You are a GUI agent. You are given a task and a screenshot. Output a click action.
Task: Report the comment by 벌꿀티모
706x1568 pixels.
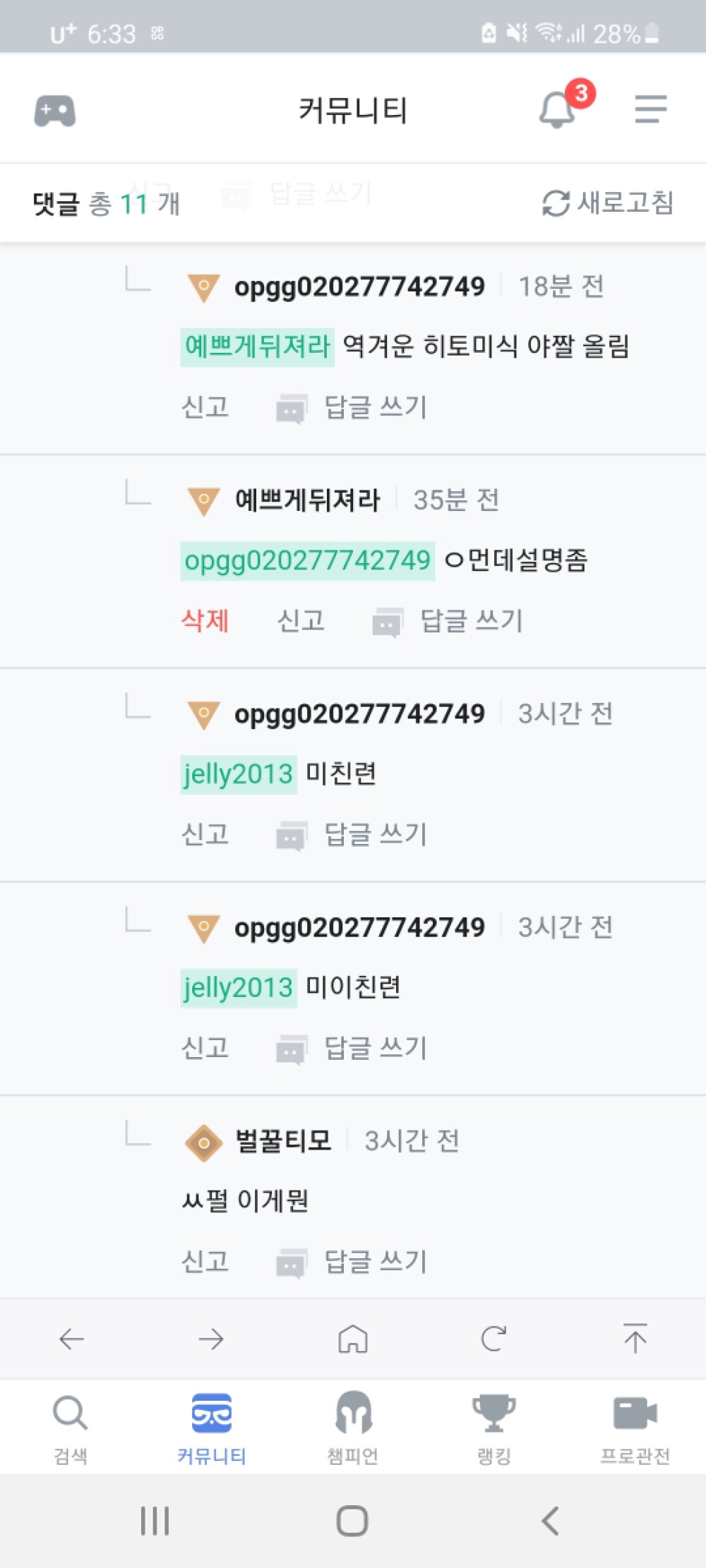[x=205, y=1262]
